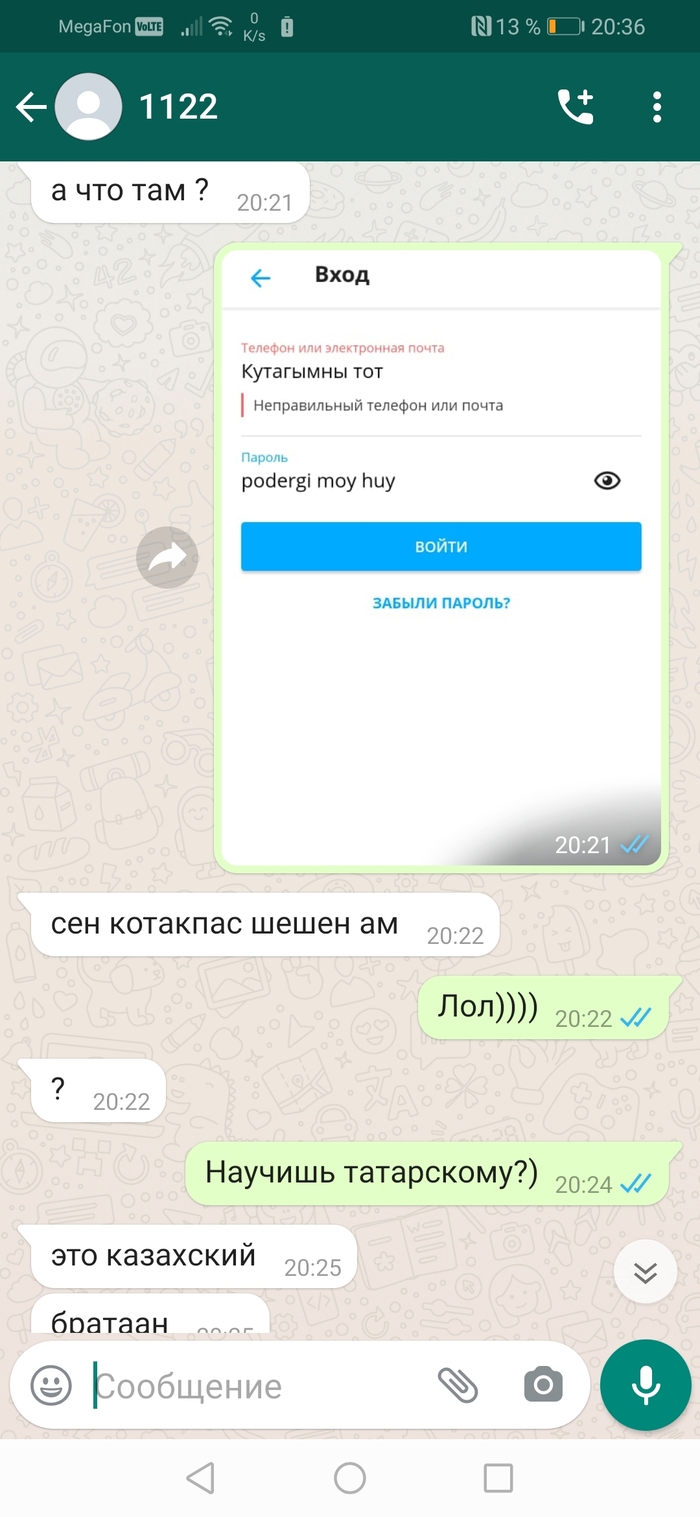Start a call with 1122

pos(575,107)
